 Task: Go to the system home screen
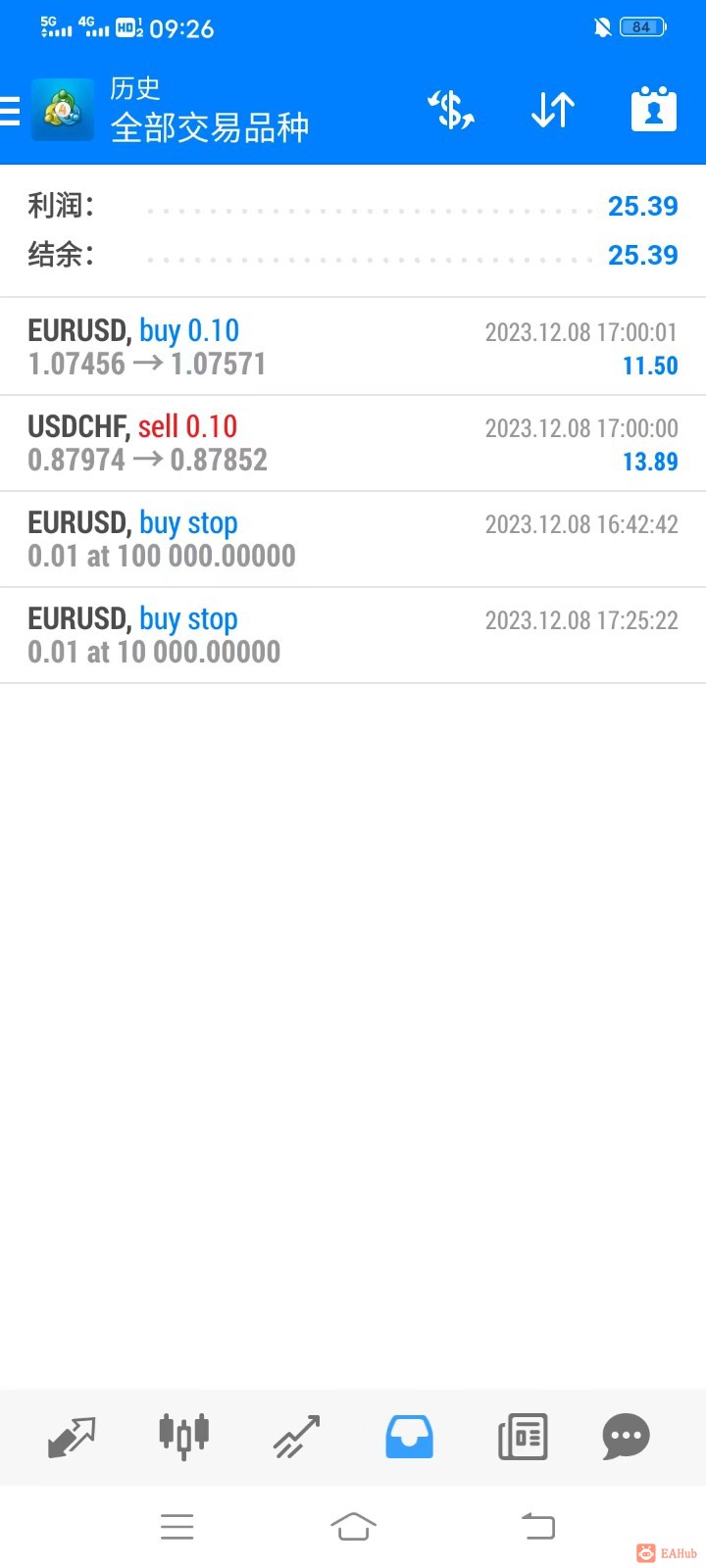(353, 1526)
